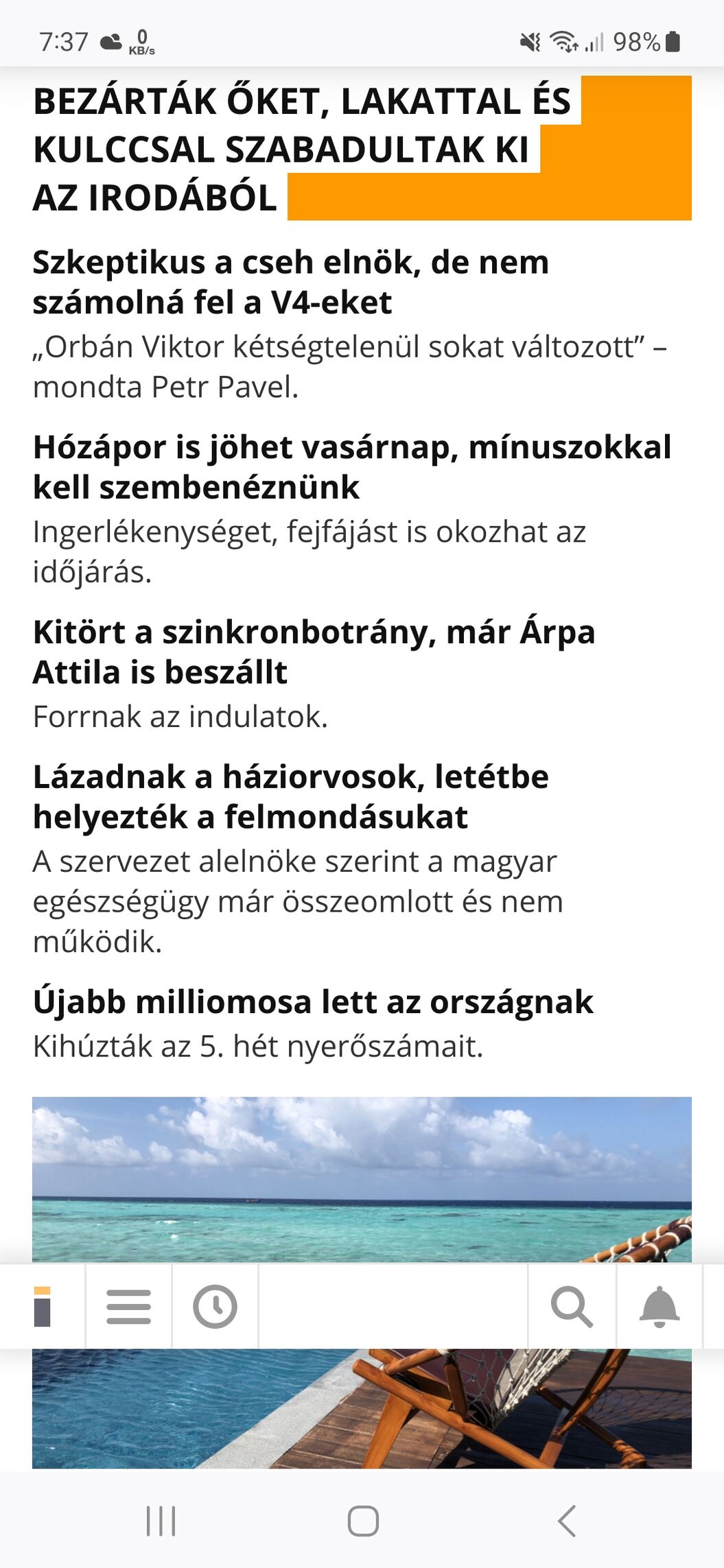The width and height of the screenshot is (724, 1568).
Task: Open the notifications bell
Action: click(x=659, y=1307)
